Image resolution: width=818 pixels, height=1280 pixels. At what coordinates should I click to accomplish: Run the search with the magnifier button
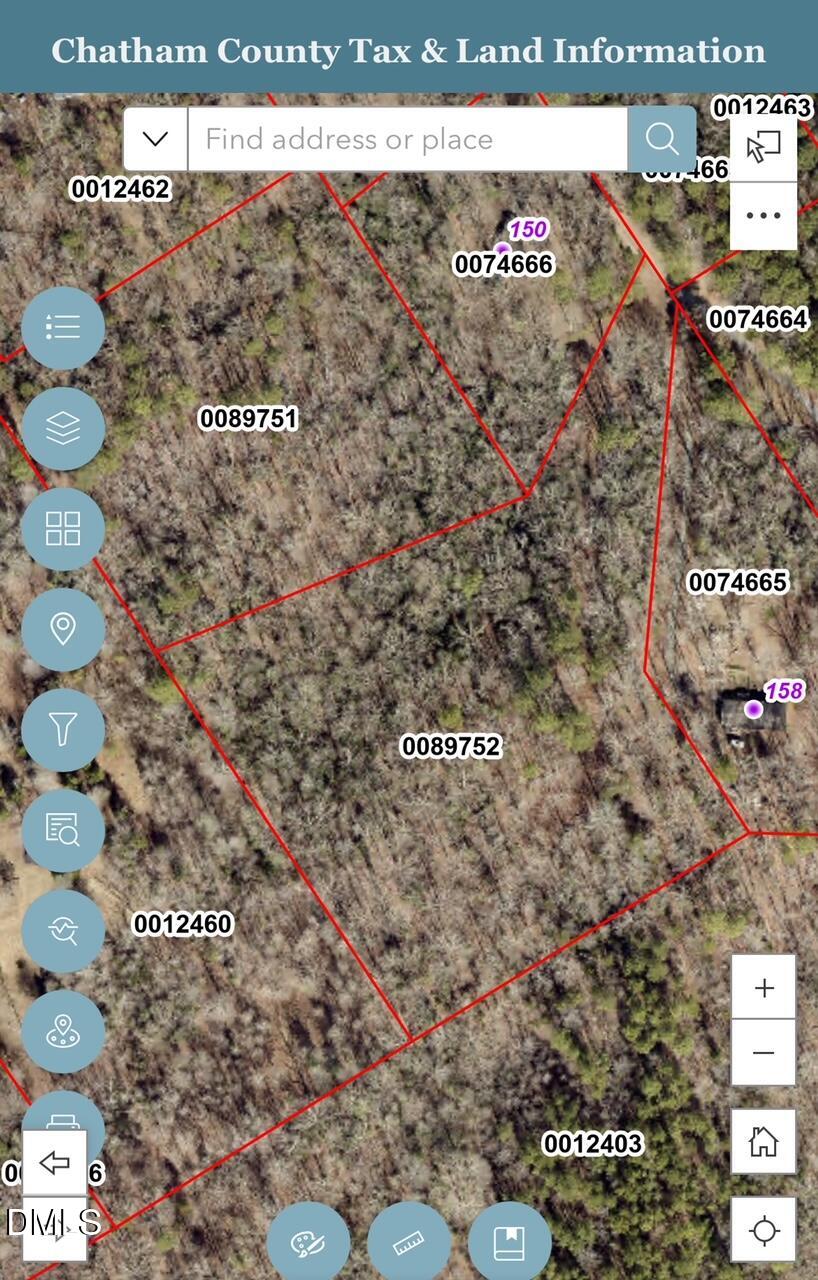click(662, 139)
